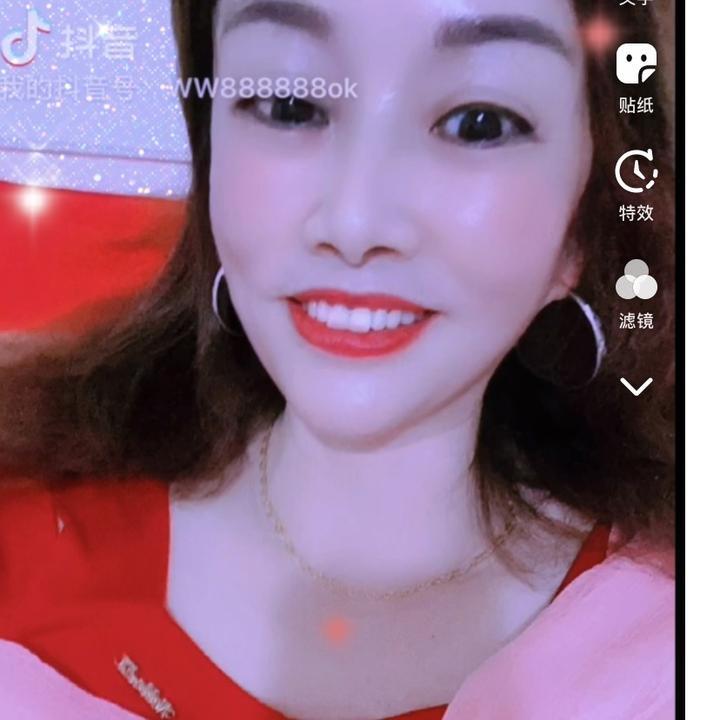
Task: Collapse the editing tools chevron
Action: [636, 387]
